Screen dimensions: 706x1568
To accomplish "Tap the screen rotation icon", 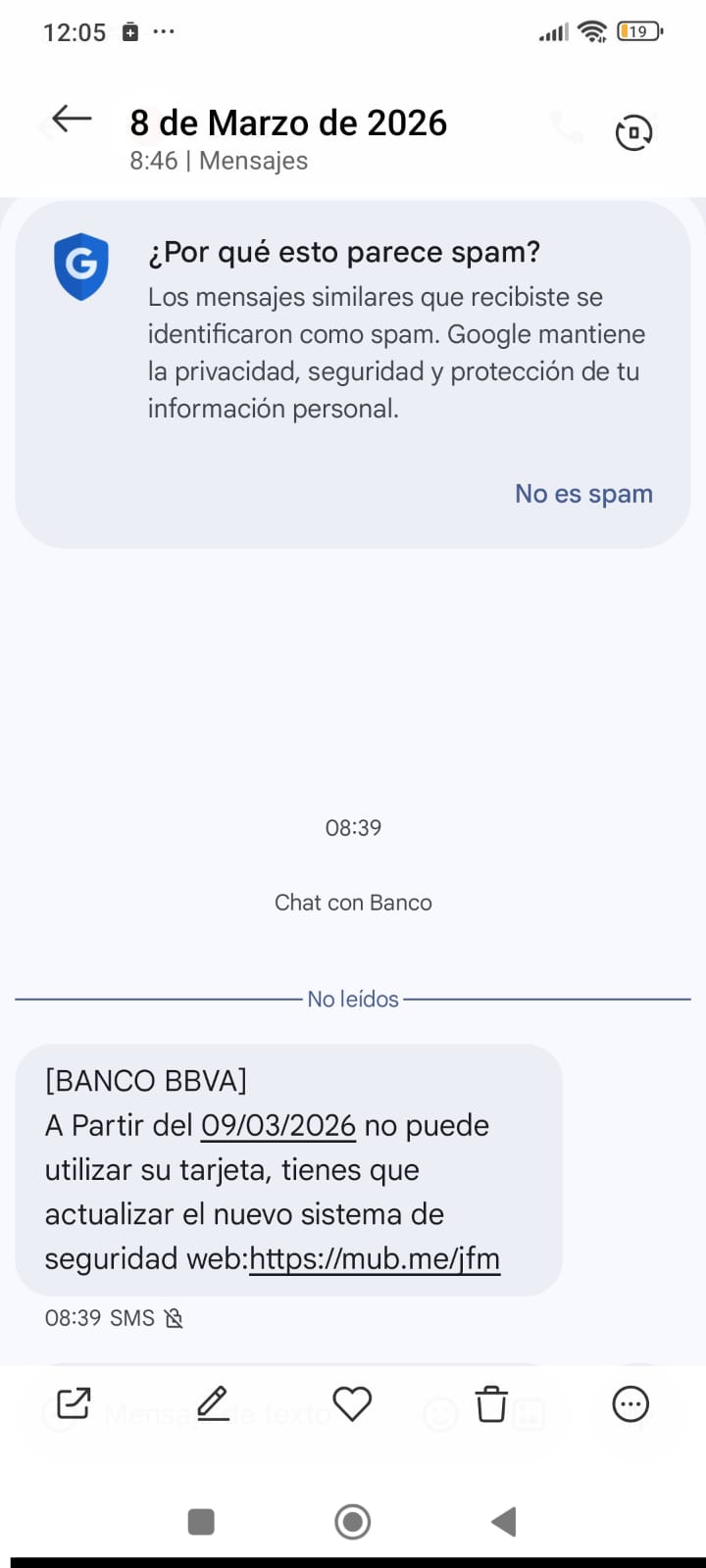I will pos(633,132).
